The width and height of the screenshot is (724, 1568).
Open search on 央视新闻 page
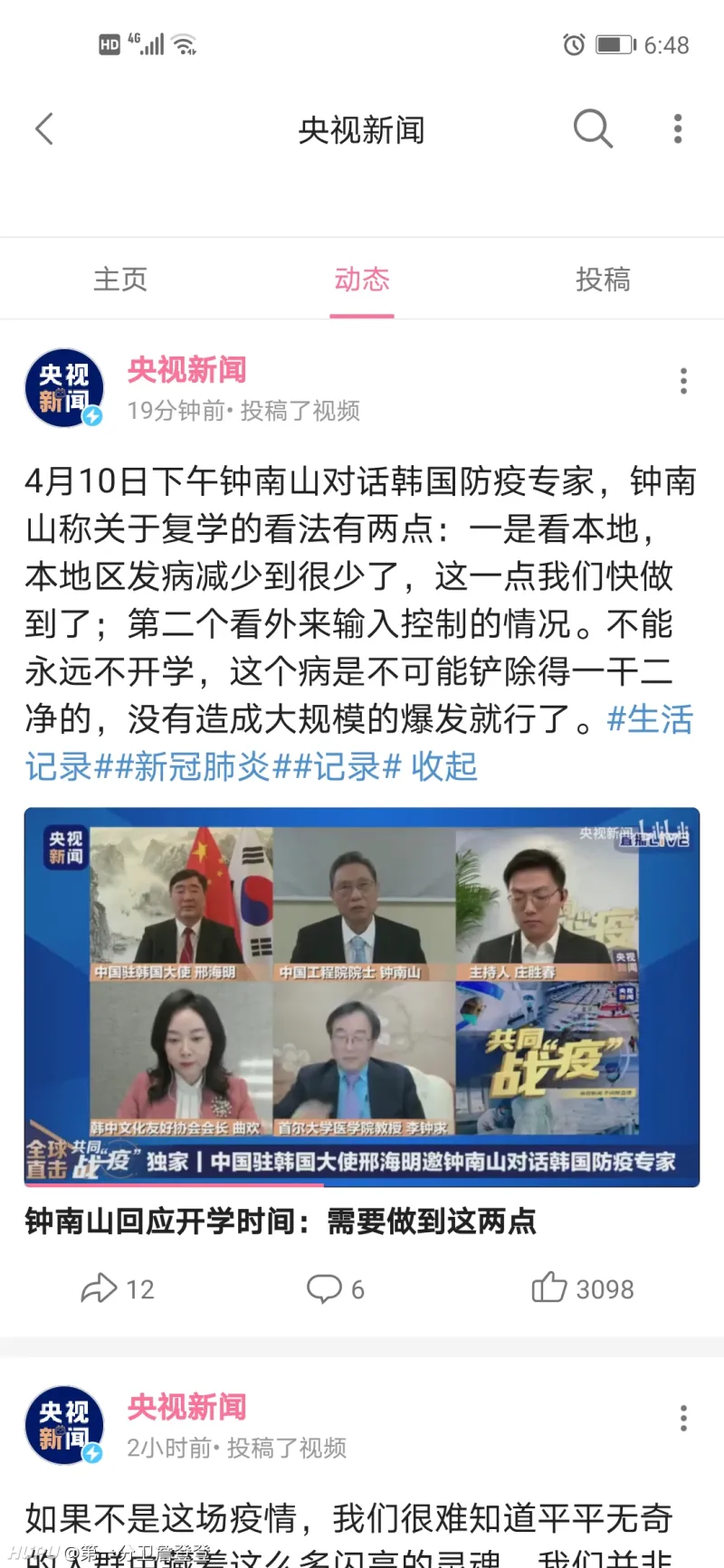click(x=593, y=128)
